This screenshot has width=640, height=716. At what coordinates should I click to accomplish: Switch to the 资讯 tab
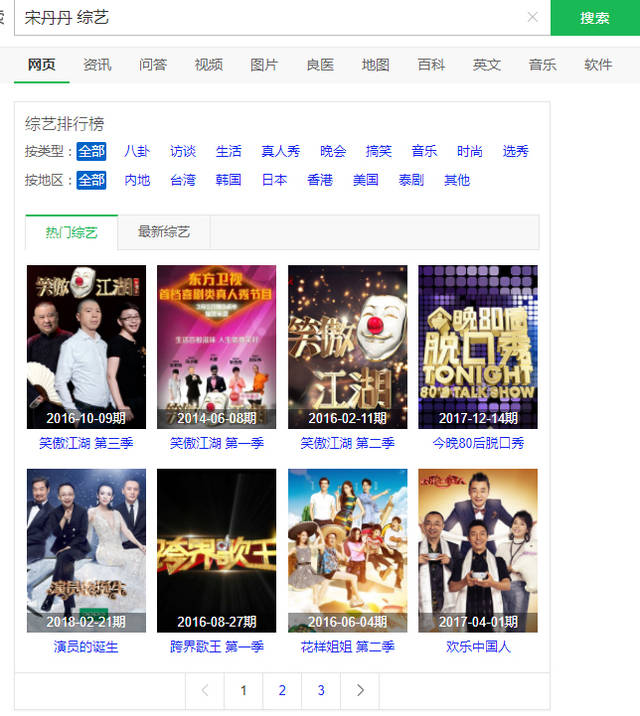97,64
